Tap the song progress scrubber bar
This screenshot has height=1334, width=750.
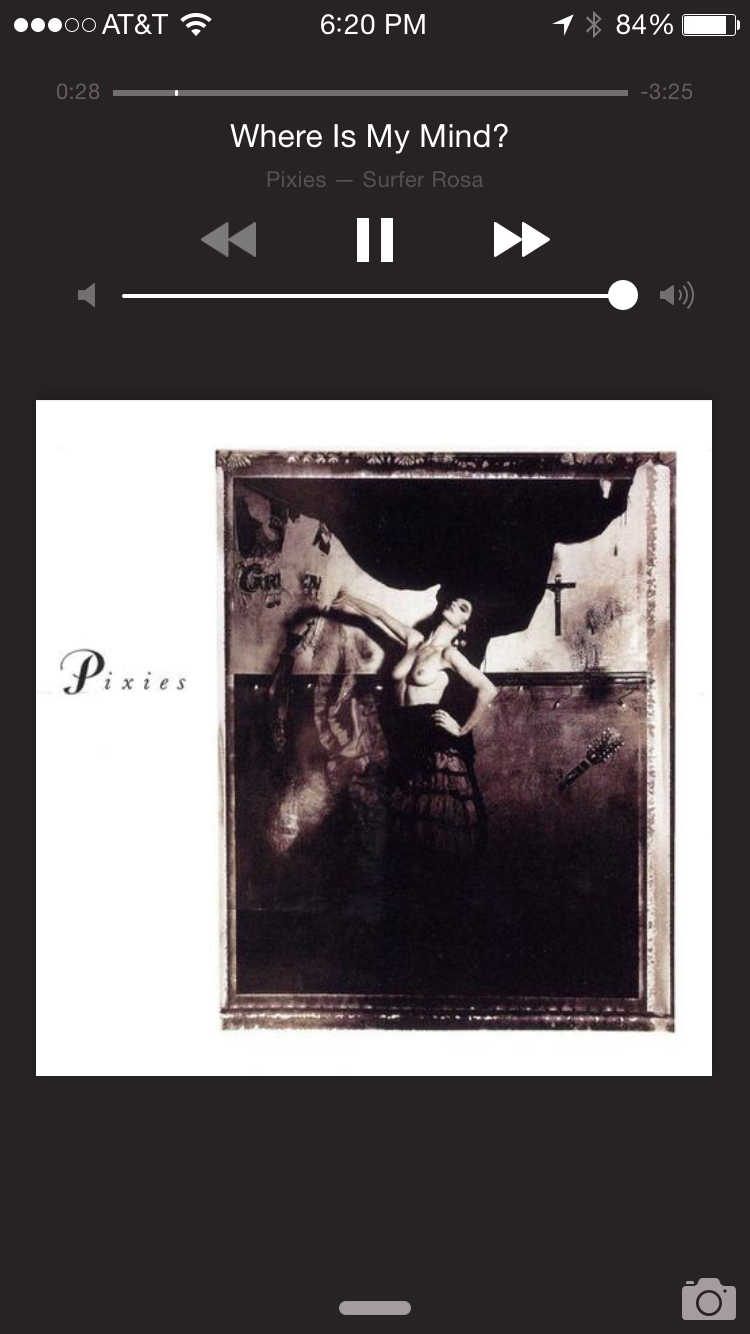pyautogui.click(x=371, y=93)
